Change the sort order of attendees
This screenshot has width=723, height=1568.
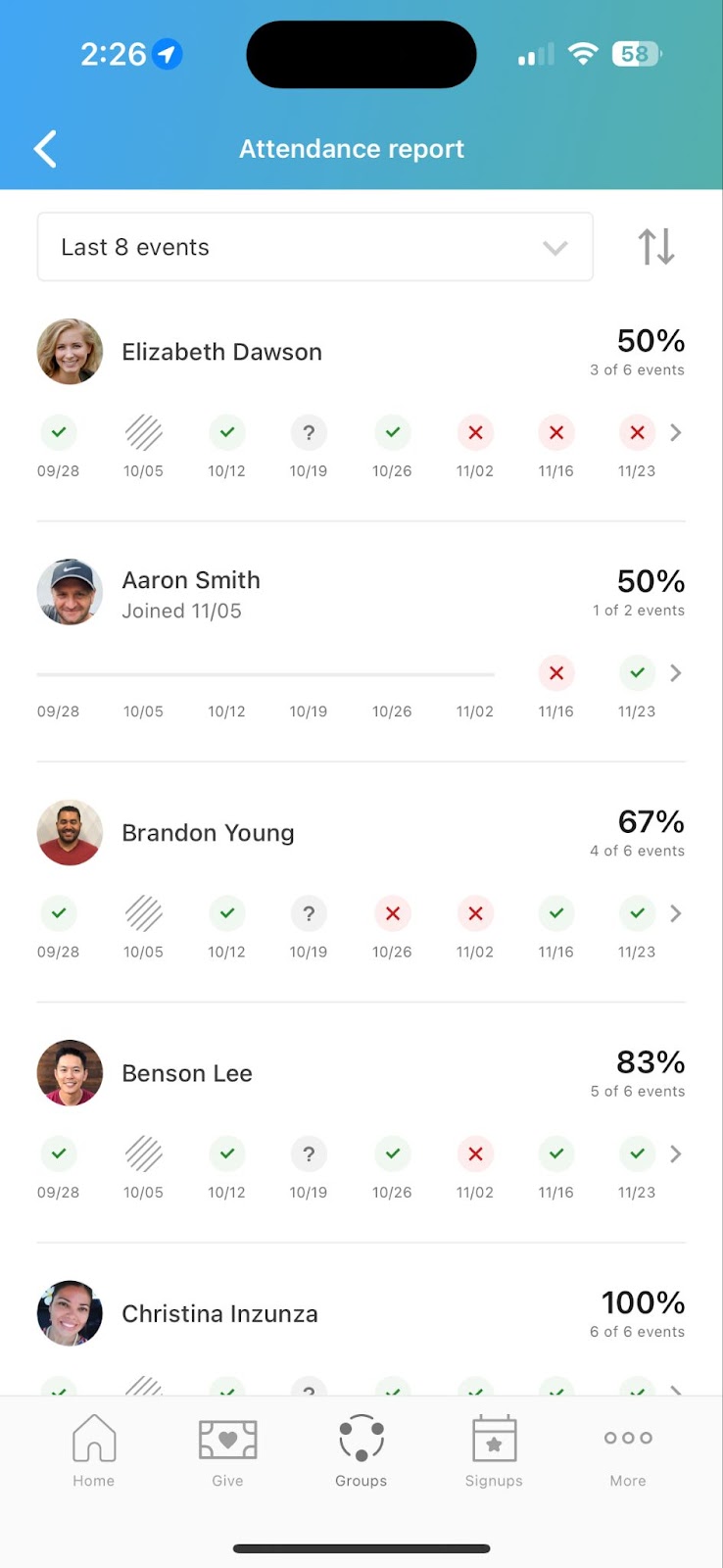click(x=655, y=247)
